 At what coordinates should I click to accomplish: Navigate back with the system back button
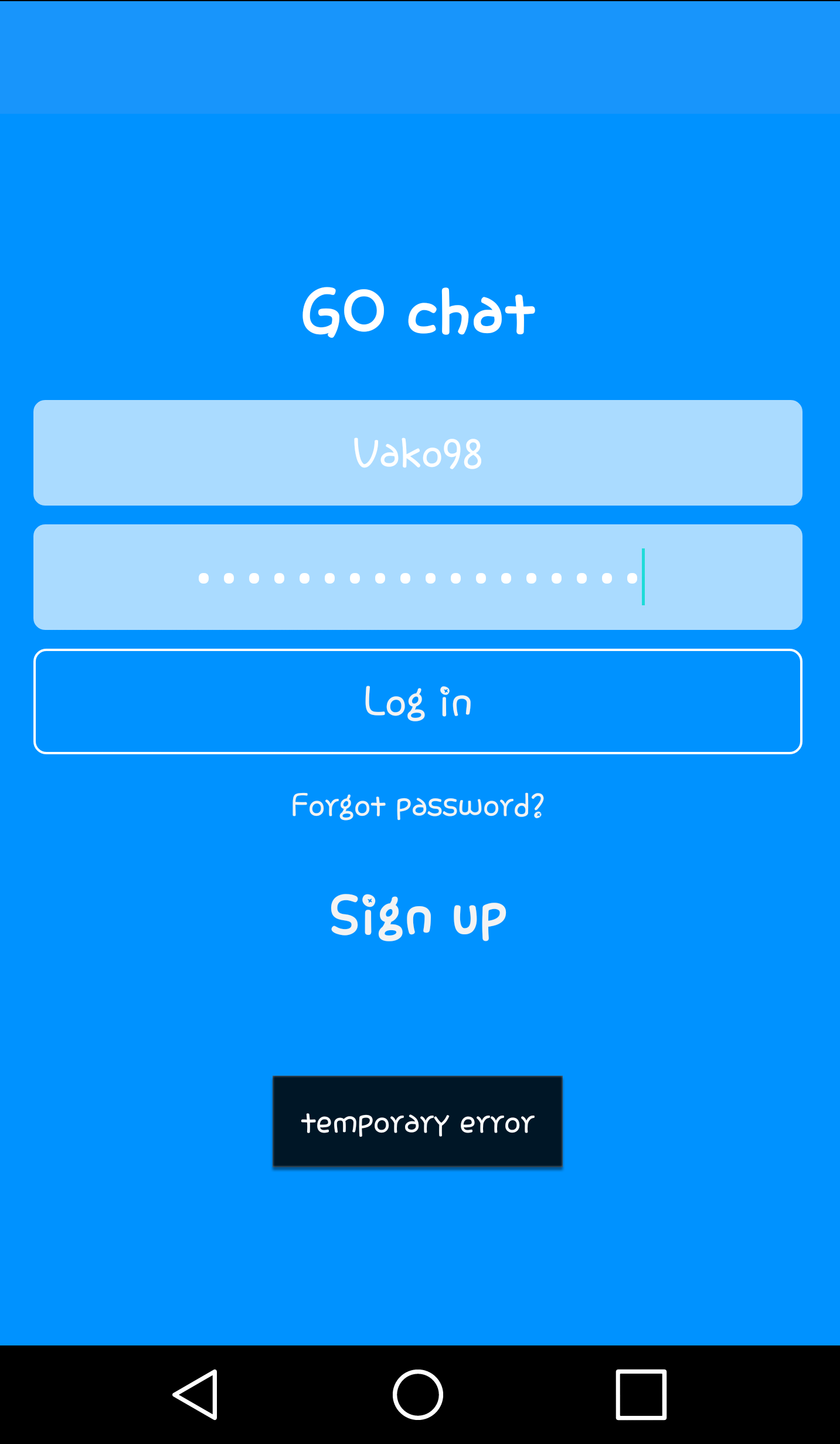[196, 1395]
